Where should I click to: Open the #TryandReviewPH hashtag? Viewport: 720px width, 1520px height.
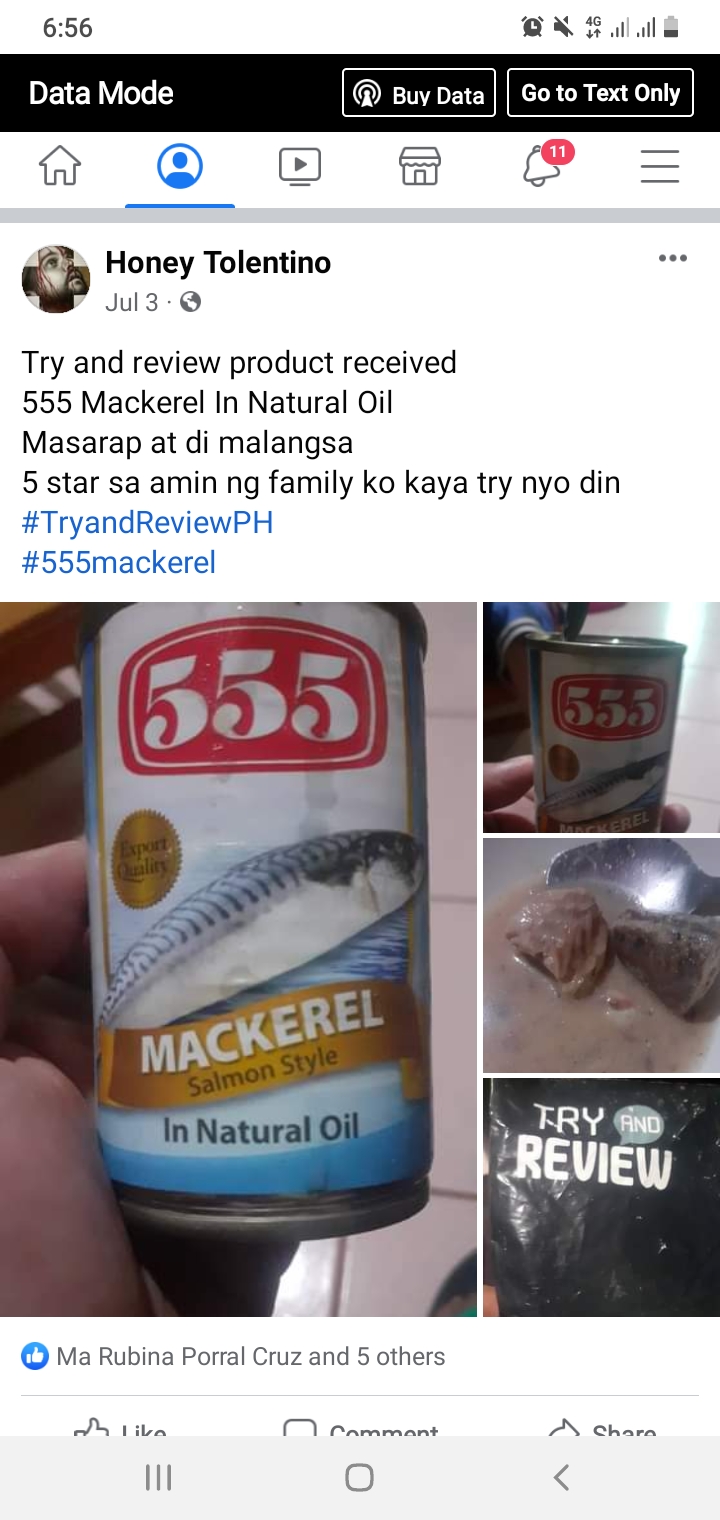(x=147, y=523)
